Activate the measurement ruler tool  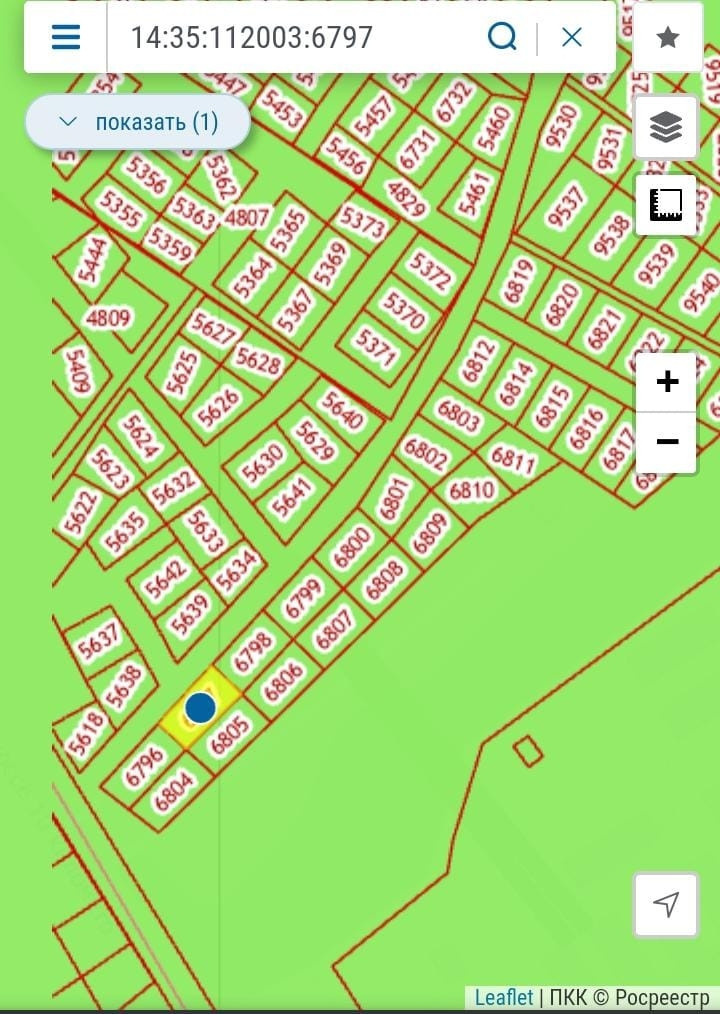click(666, 204)
